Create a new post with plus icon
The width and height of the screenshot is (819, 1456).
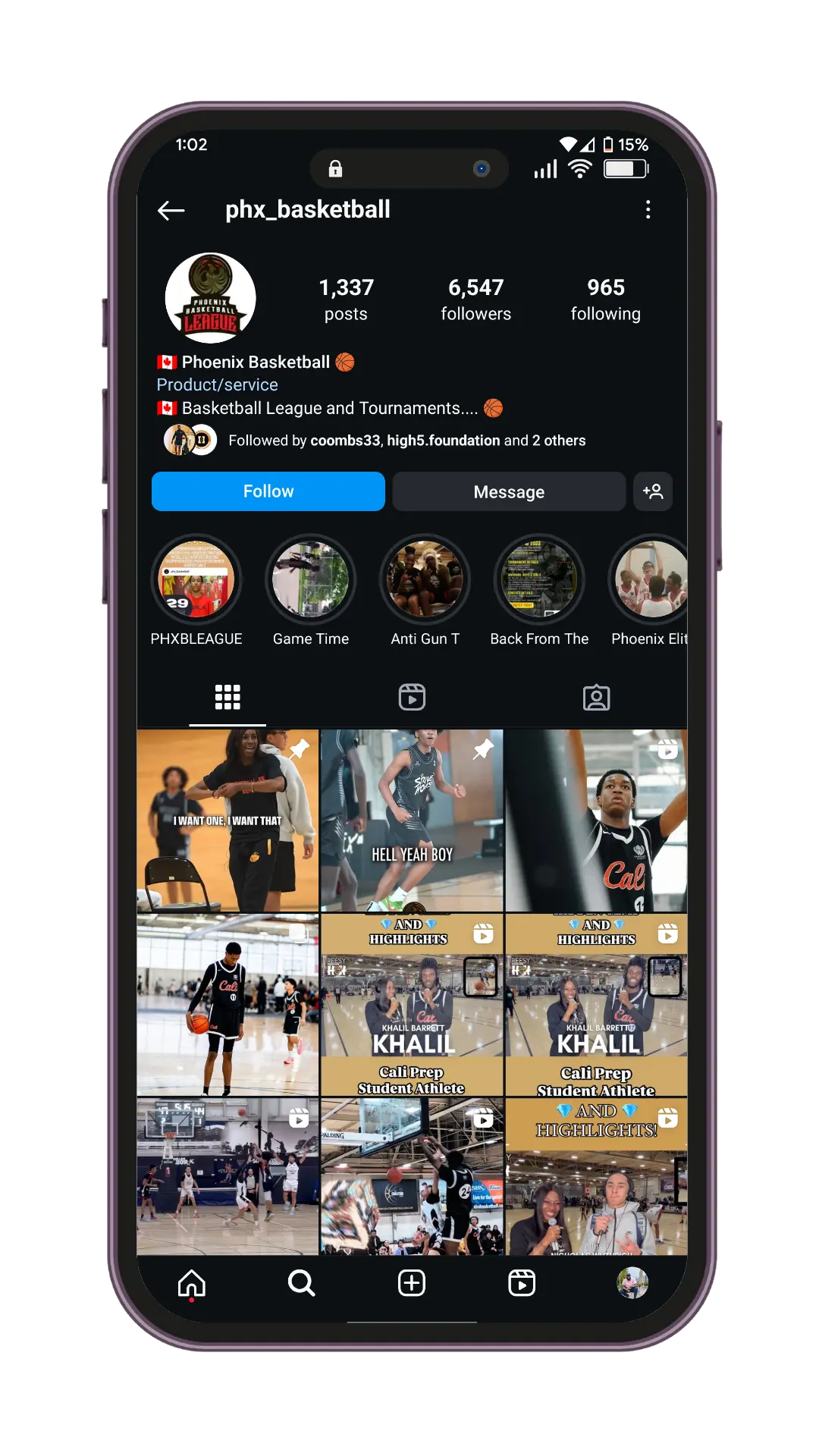pos(412,1283)
